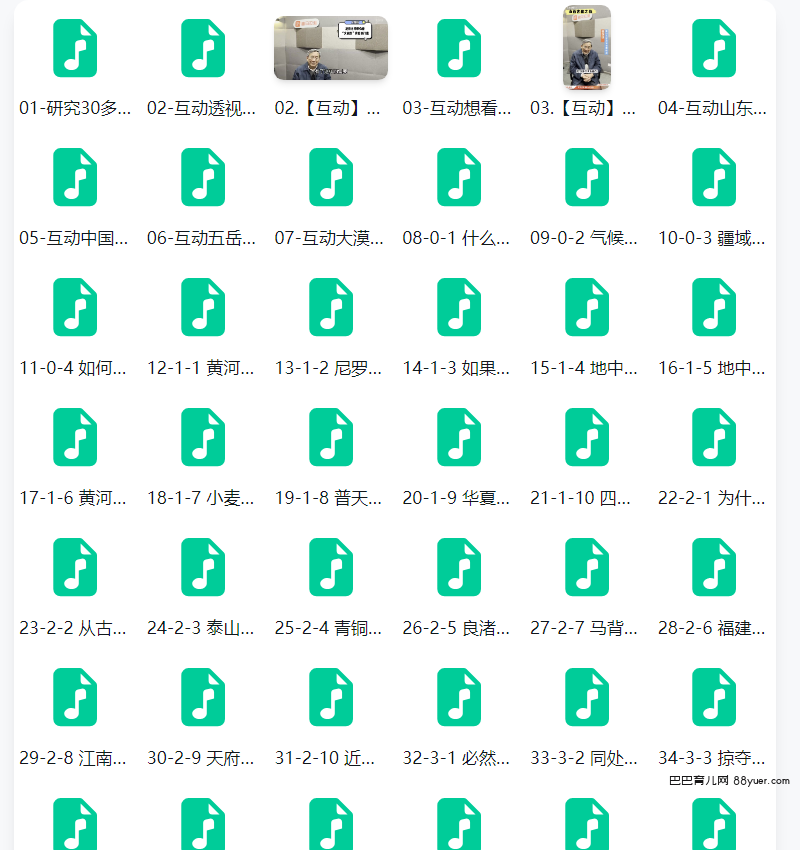Open audio file 22-2-1 为什…
The image size is (800, 850).
pos(714,437)
